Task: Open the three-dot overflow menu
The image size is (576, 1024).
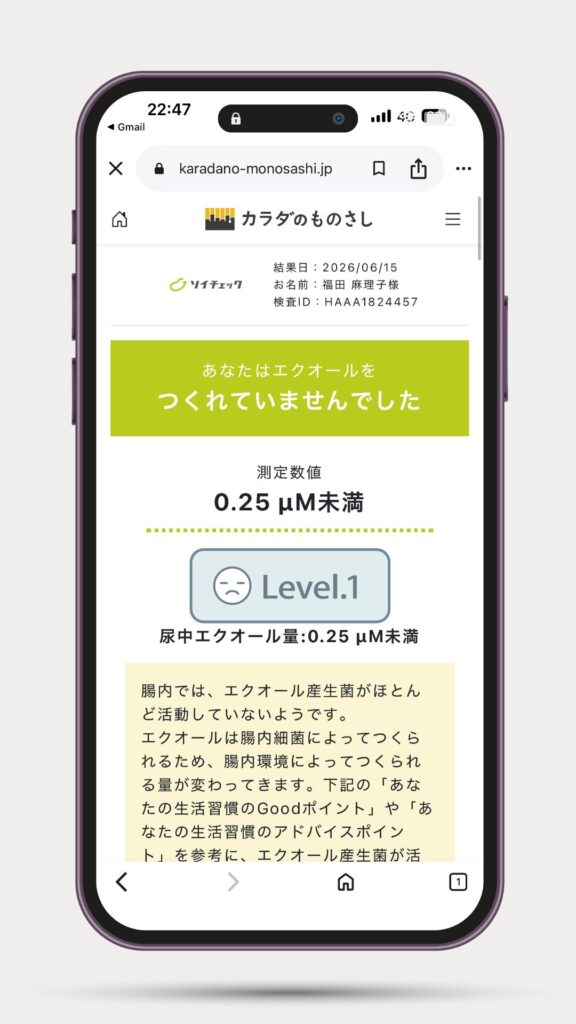Action: pos(464,168)
